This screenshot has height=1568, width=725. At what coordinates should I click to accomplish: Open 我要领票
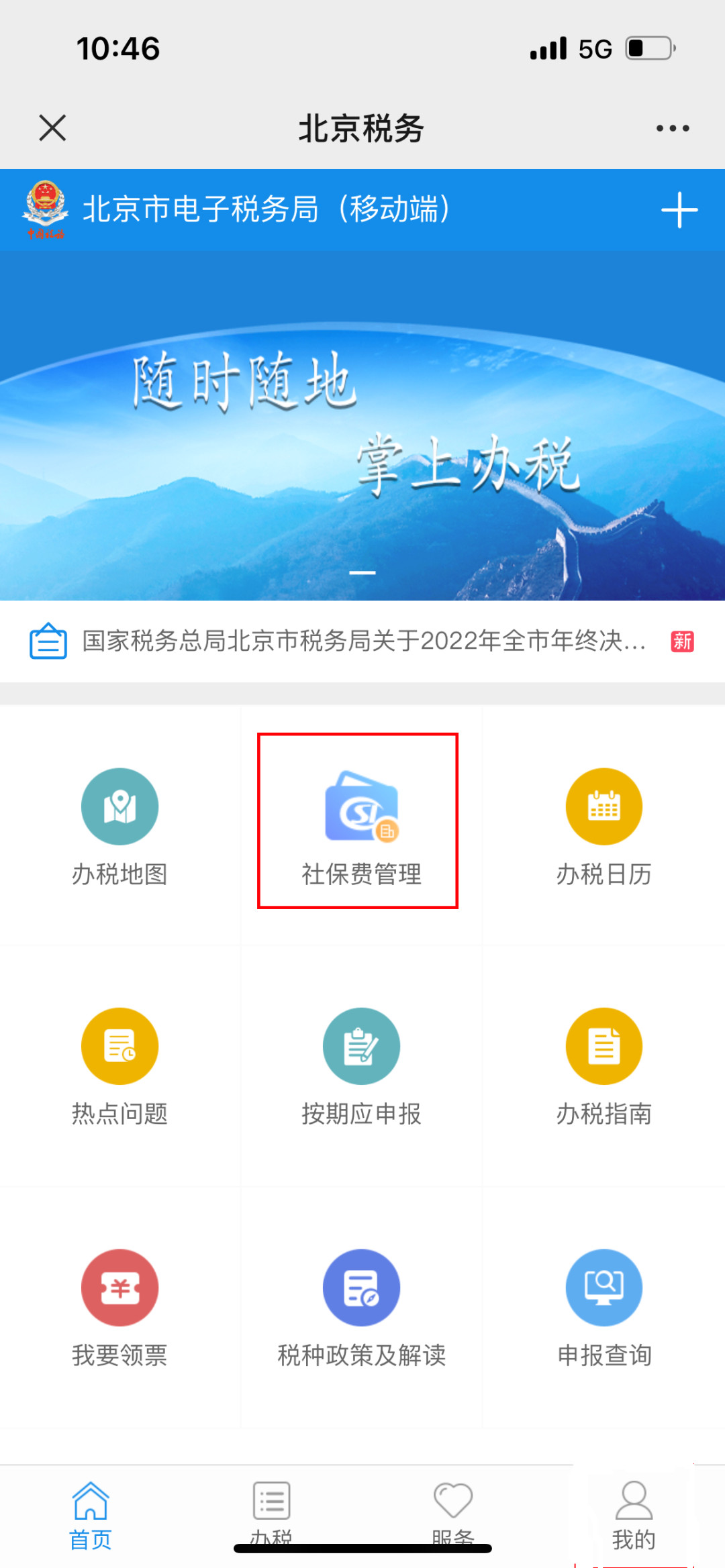(x=119, y=1307)
